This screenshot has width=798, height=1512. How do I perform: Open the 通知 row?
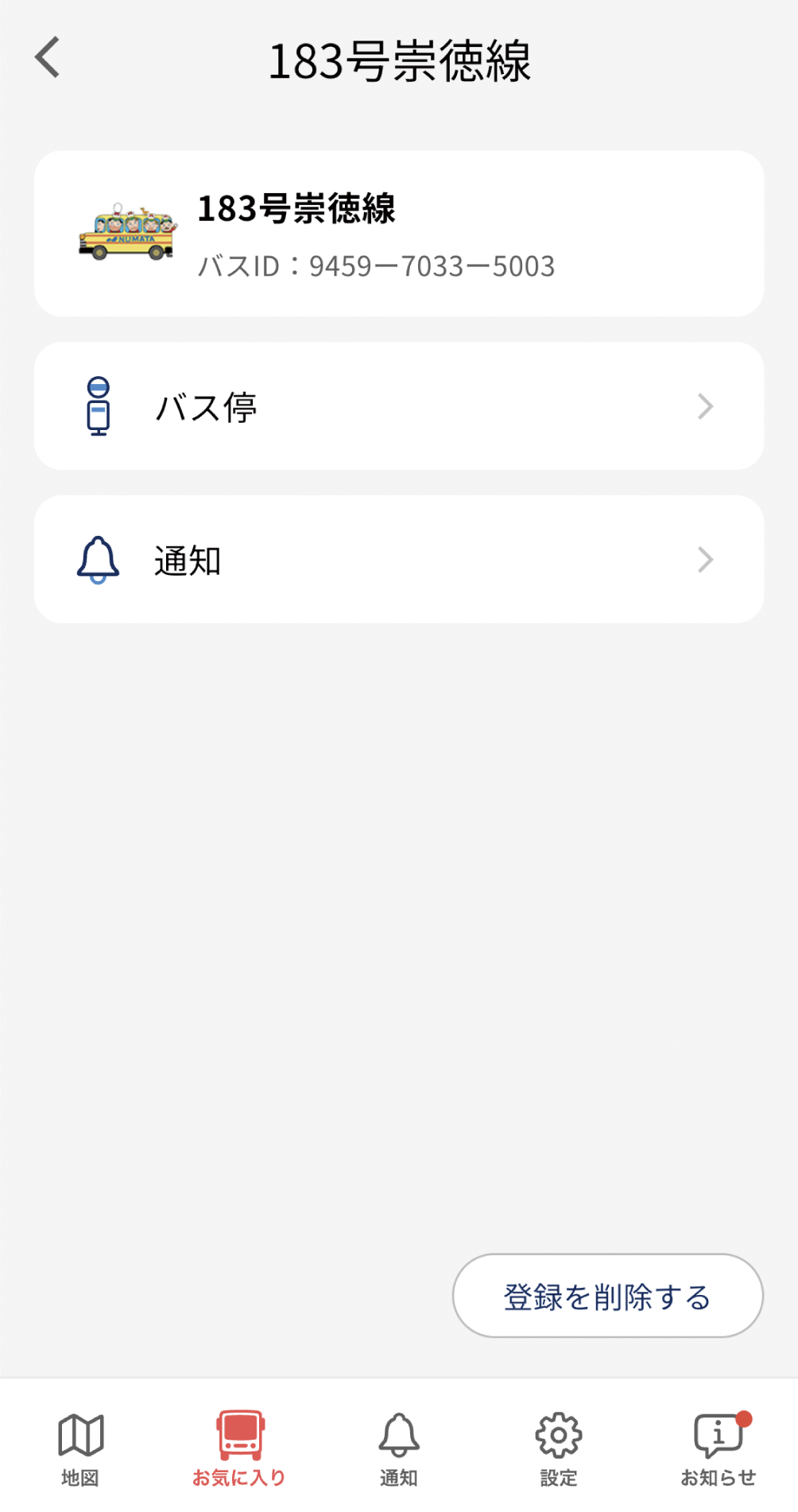pos(399,559)
